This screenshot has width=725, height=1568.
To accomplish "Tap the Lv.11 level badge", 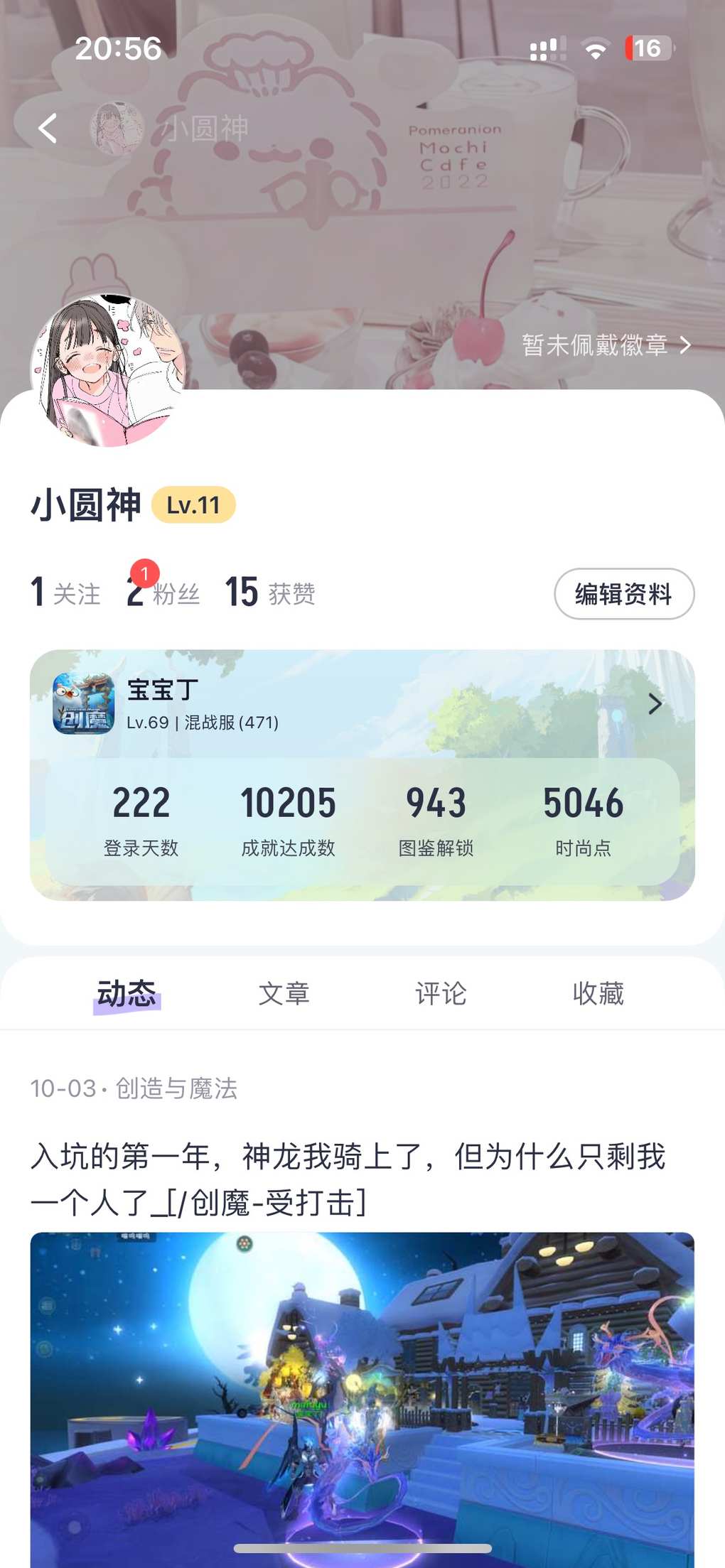I will click(x=193, y=505).
